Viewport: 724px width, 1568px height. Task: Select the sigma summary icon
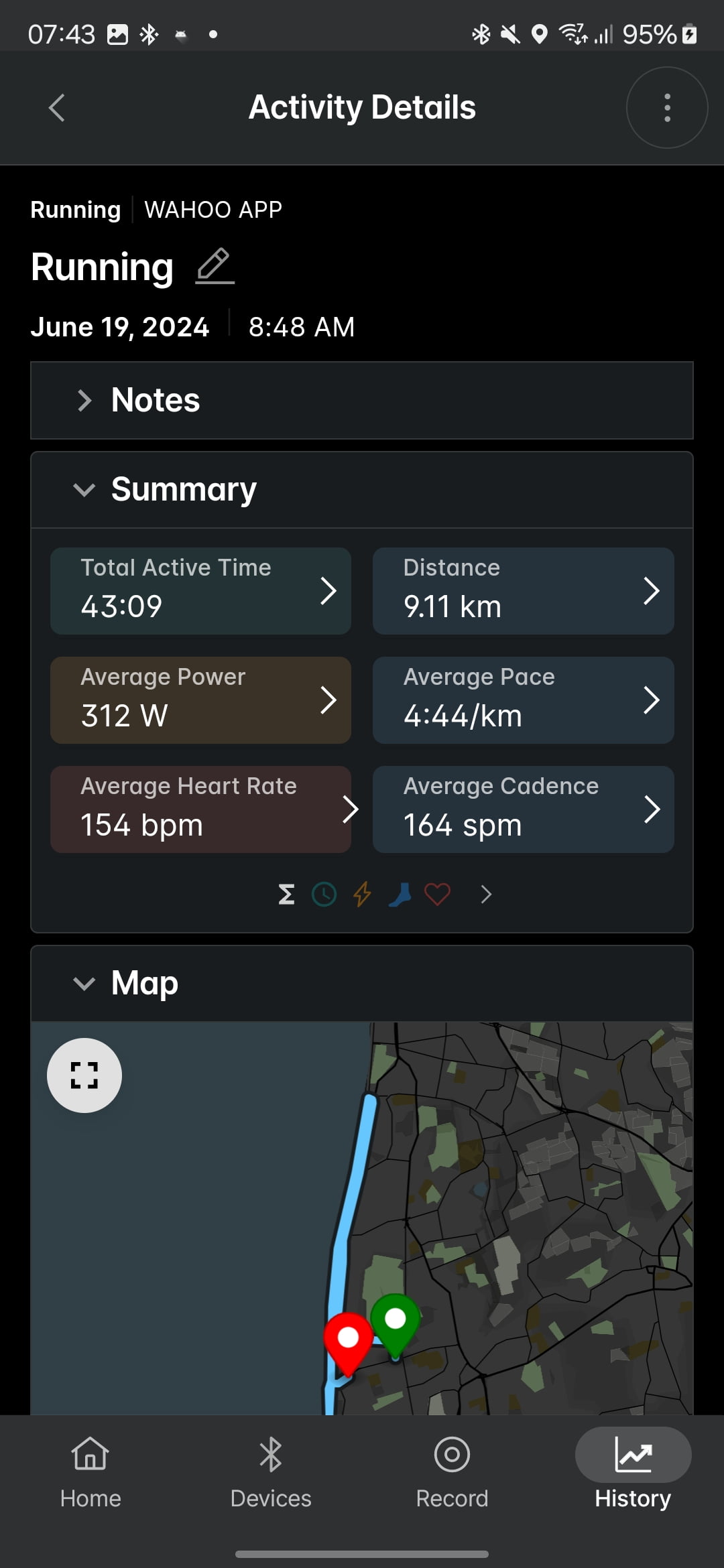click(x=287, y=895)
